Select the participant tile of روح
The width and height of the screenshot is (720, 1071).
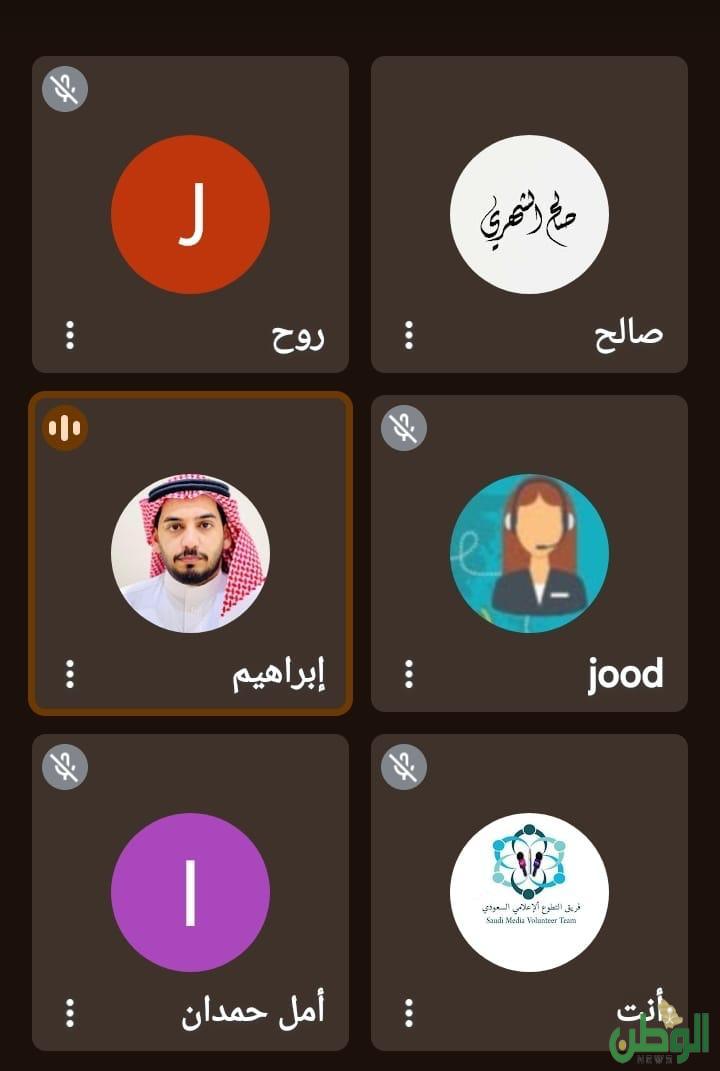tap(190, 214)
